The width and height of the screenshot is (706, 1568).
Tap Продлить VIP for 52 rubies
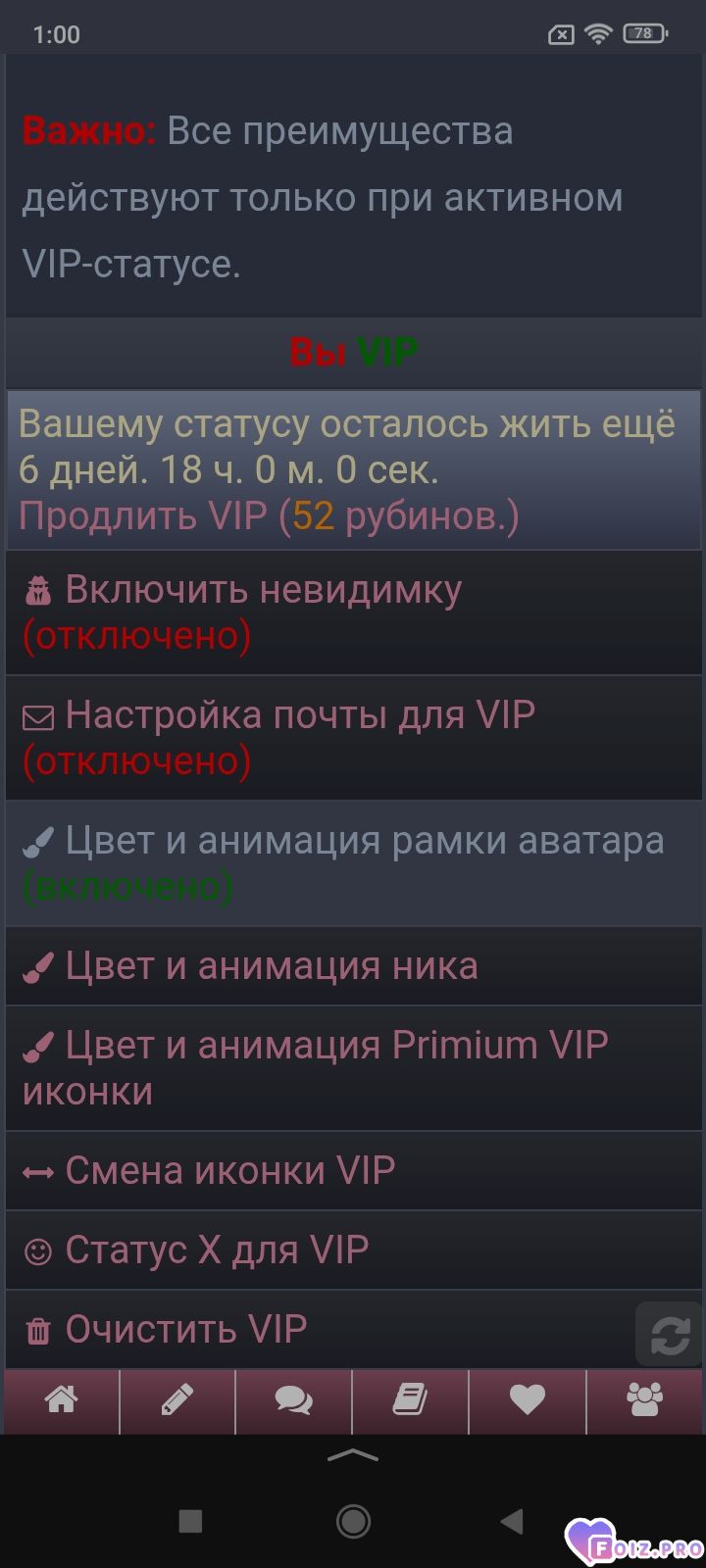click(269, 515)
